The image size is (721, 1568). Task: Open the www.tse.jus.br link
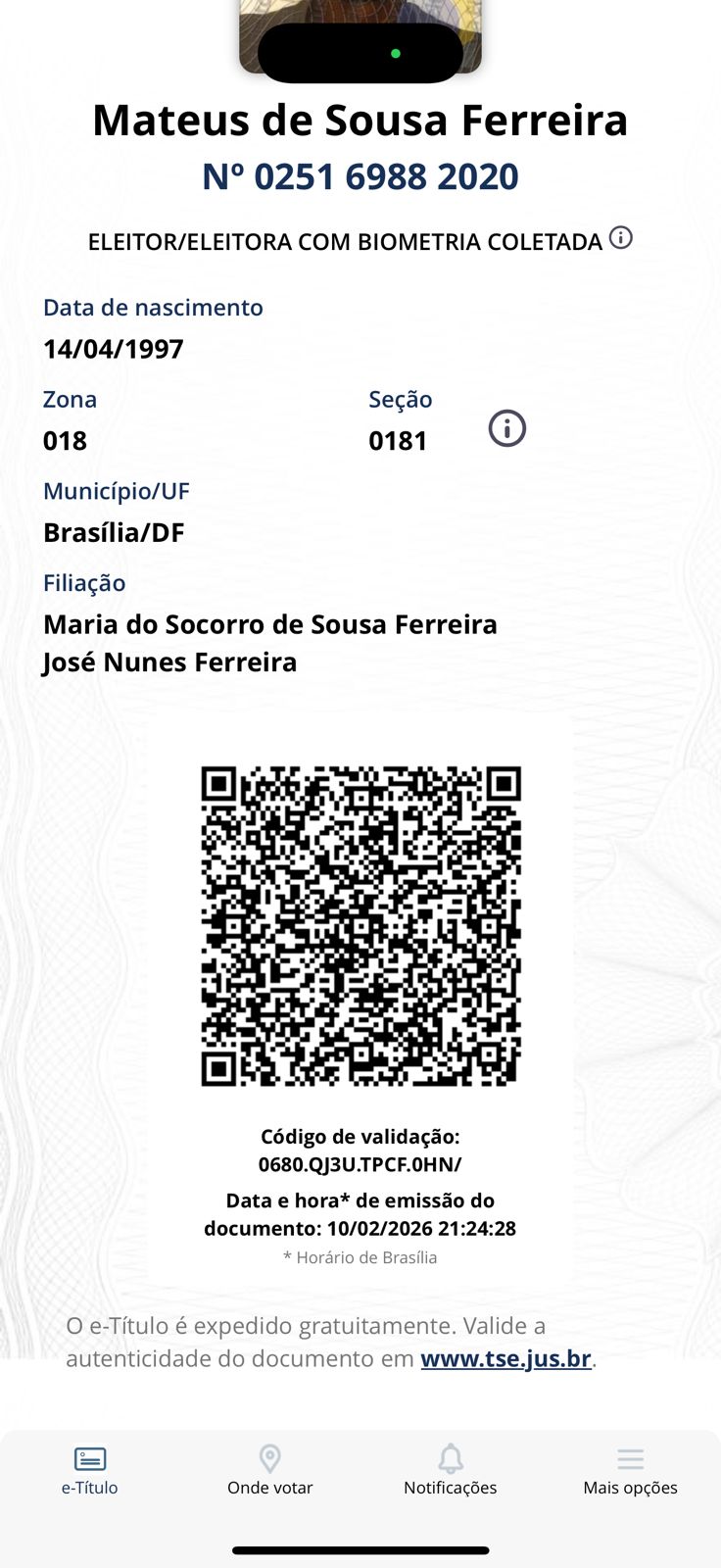505,1359
